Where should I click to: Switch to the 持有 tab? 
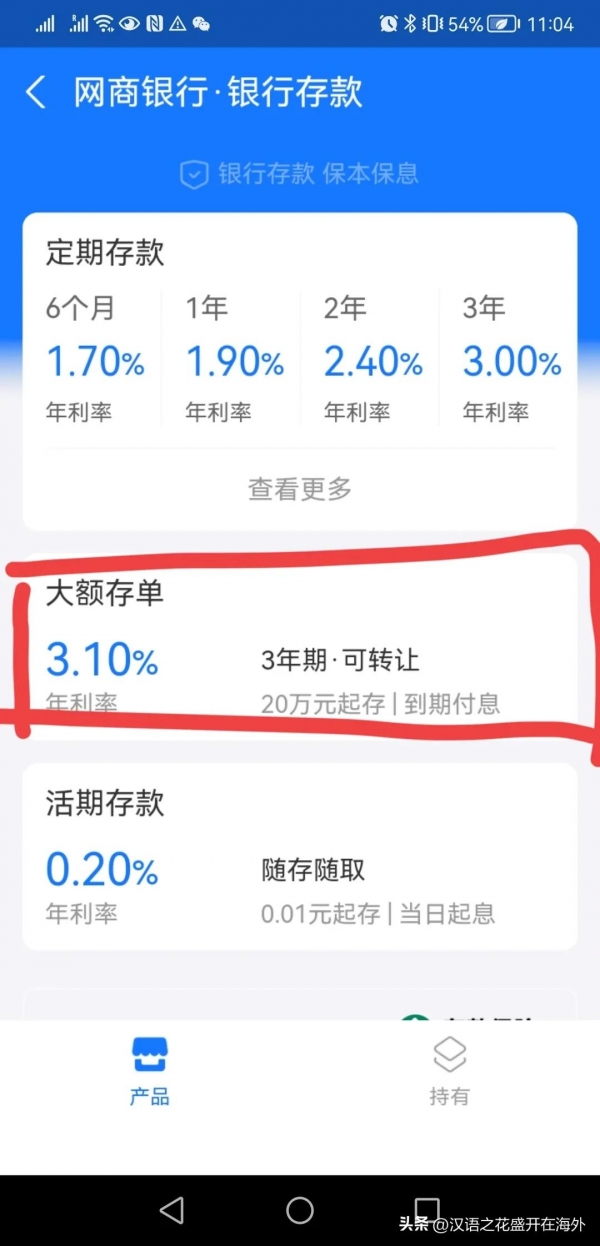tap(449, 1071)
